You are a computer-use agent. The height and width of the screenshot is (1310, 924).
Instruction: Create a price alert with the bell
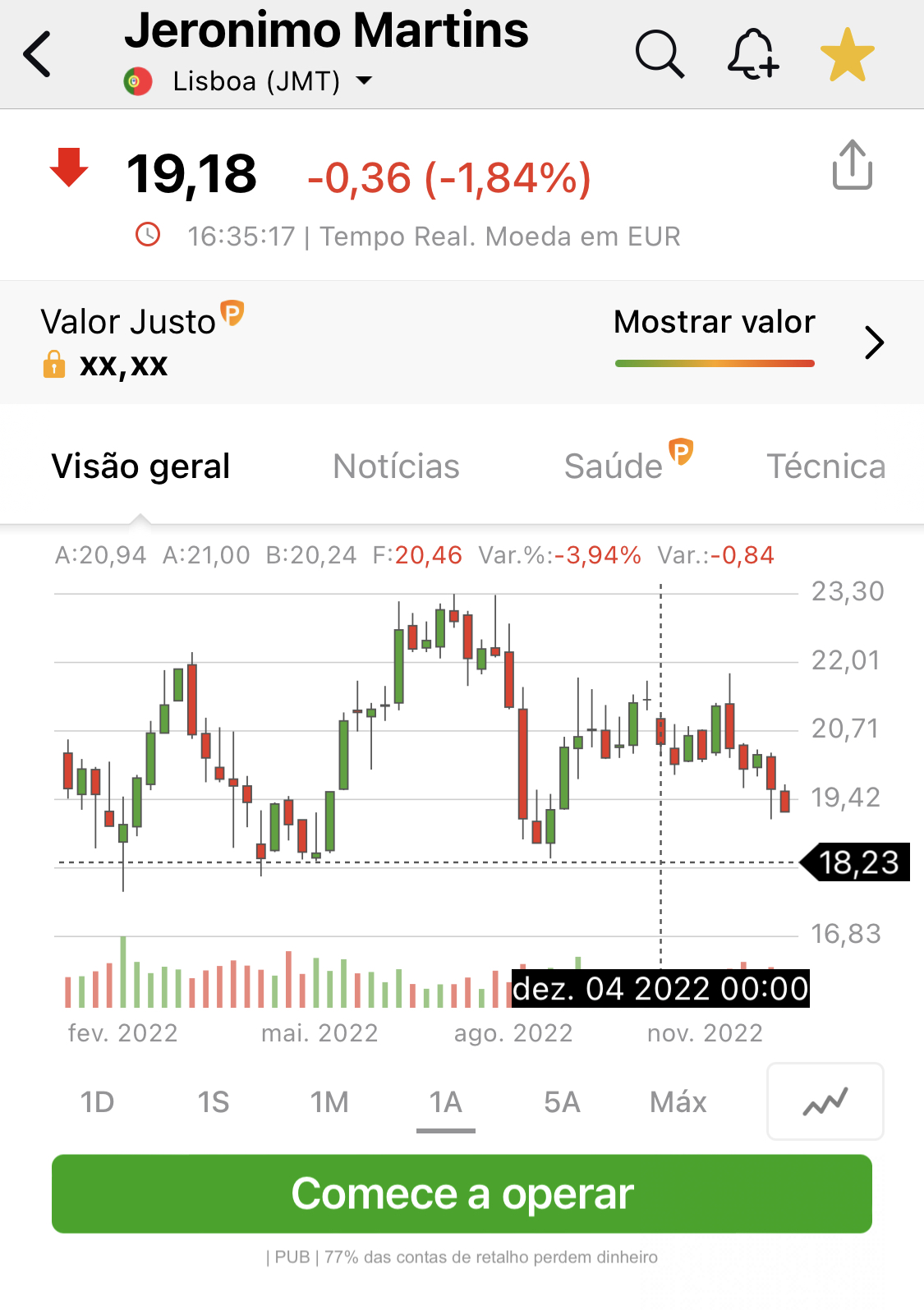pos(752,55)
